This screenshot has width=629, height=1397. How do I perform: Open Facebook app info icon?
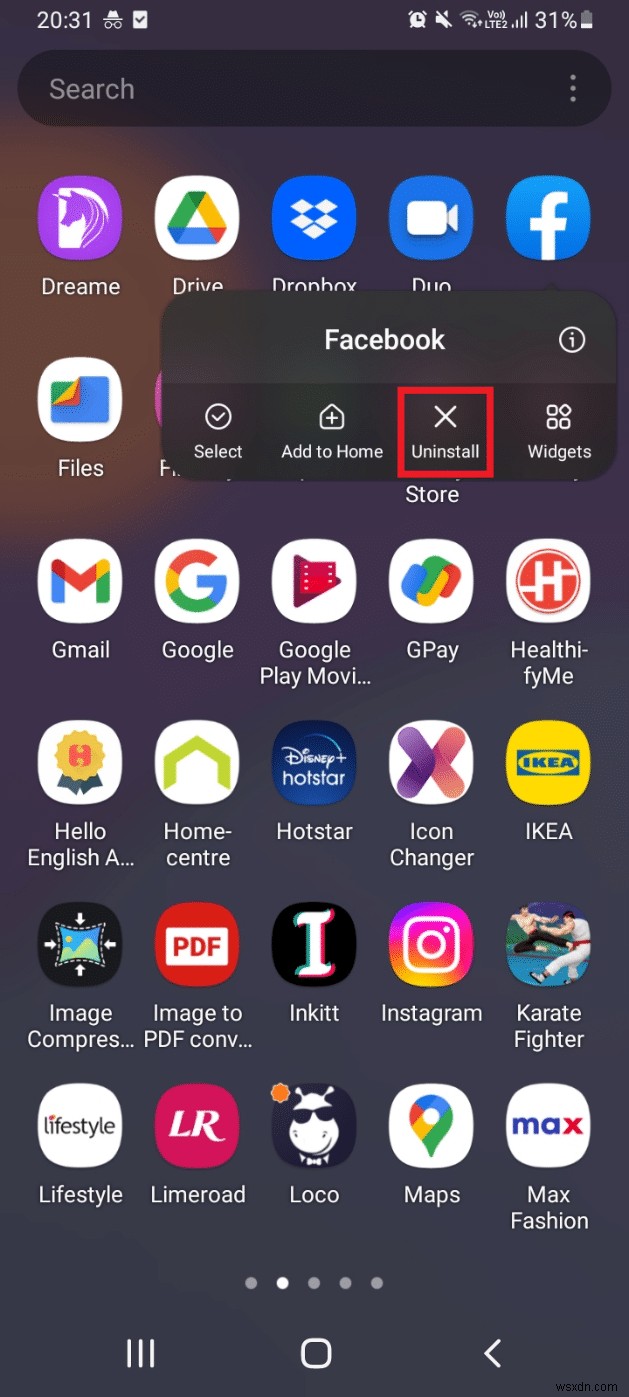[x=572, y=340]
